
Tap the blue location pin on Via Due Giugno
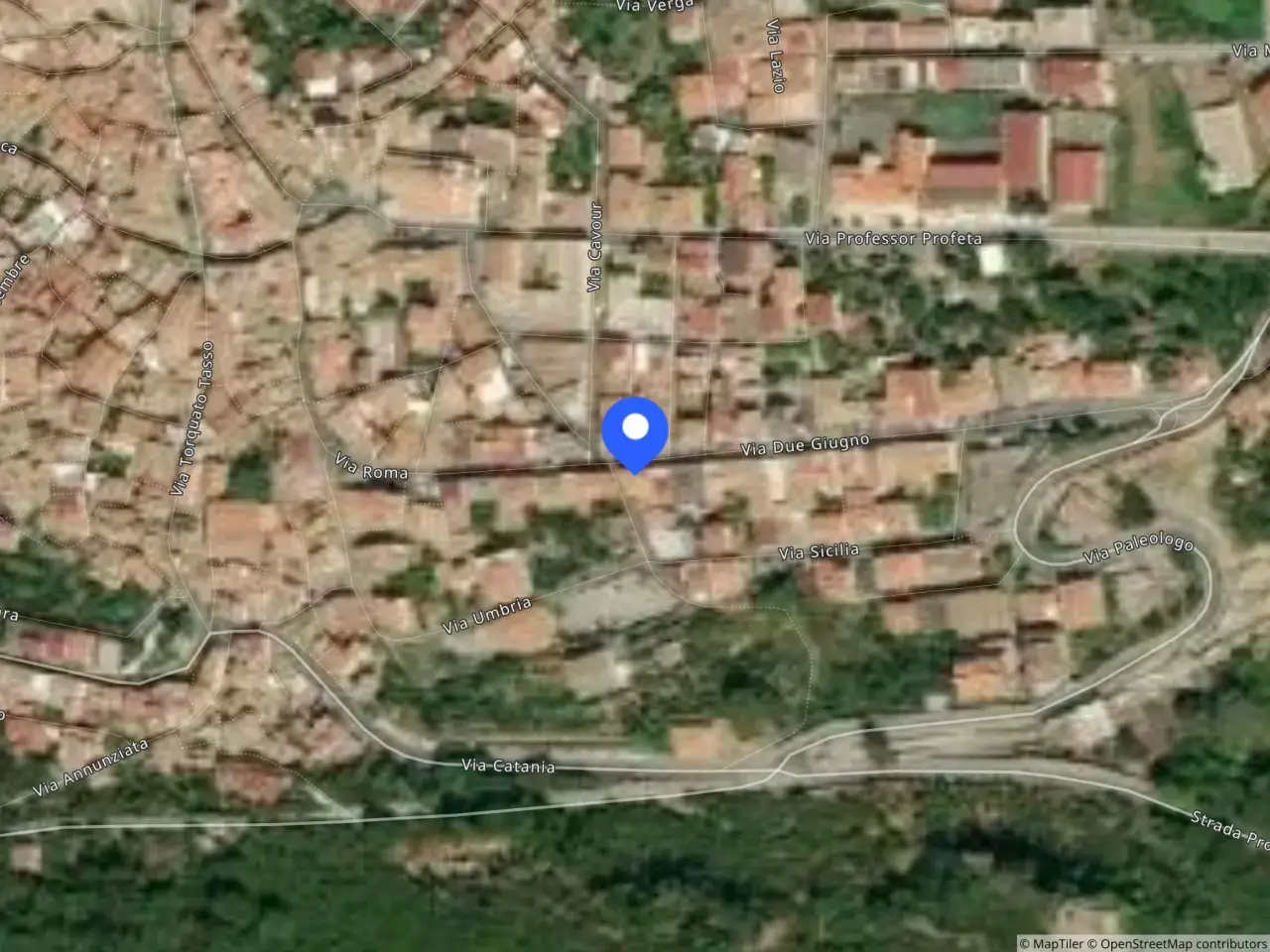[635, 434]
